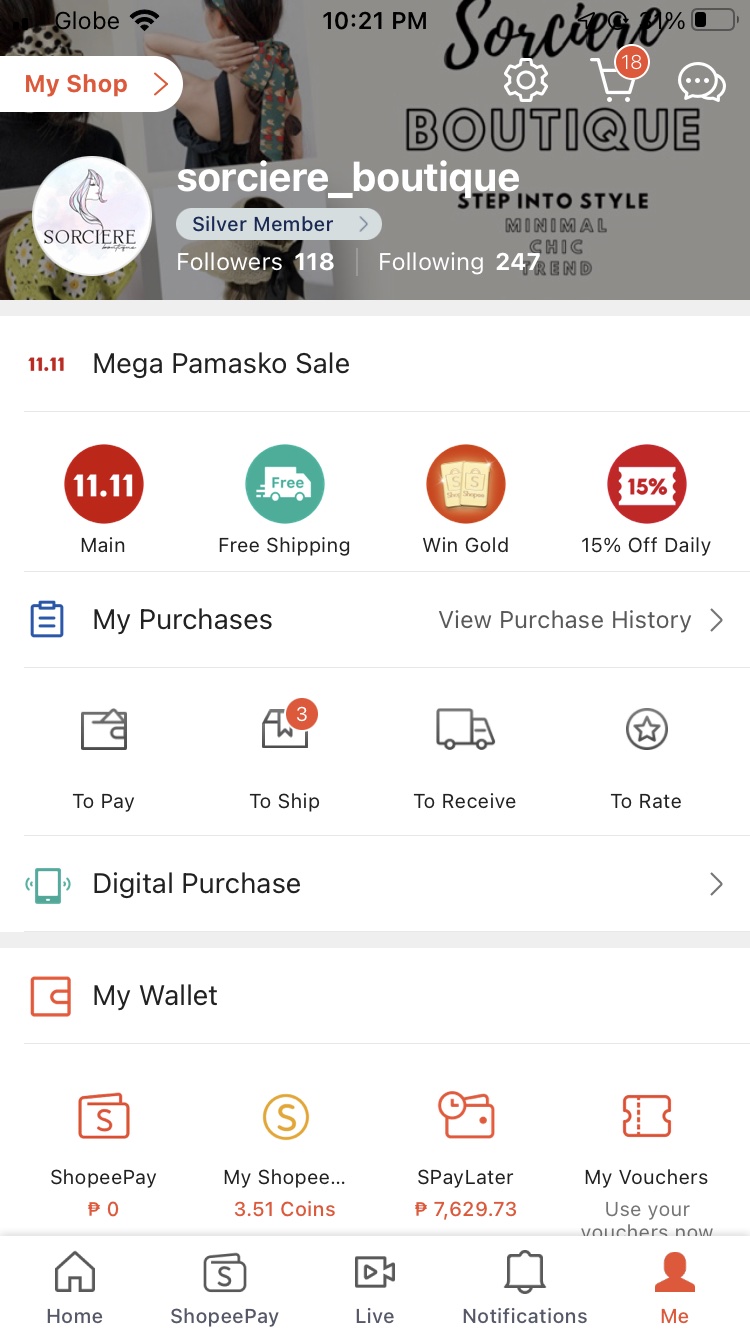
Task: Open To Receive orders
Action: click(x=465, y=754)
